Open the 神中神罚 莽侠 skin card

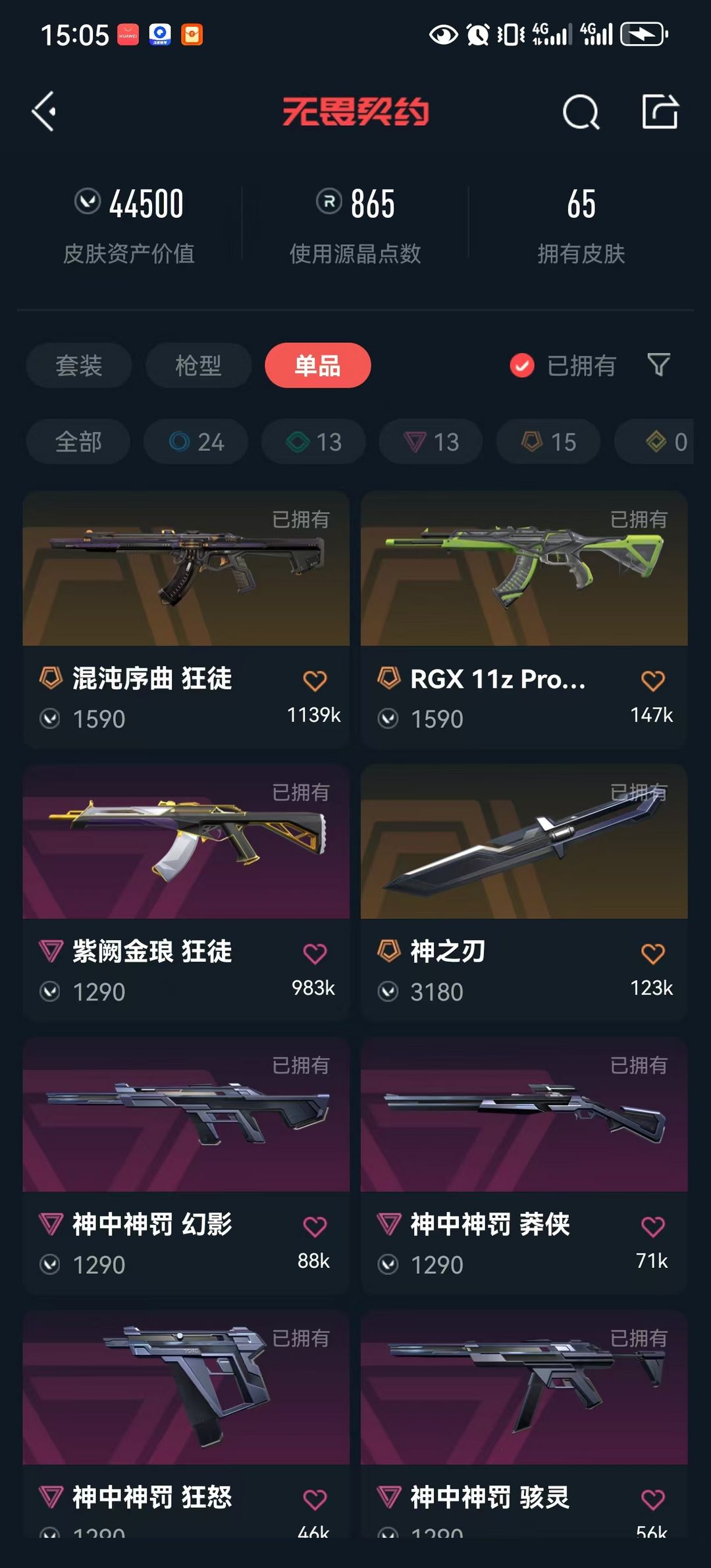(524, 1165)
